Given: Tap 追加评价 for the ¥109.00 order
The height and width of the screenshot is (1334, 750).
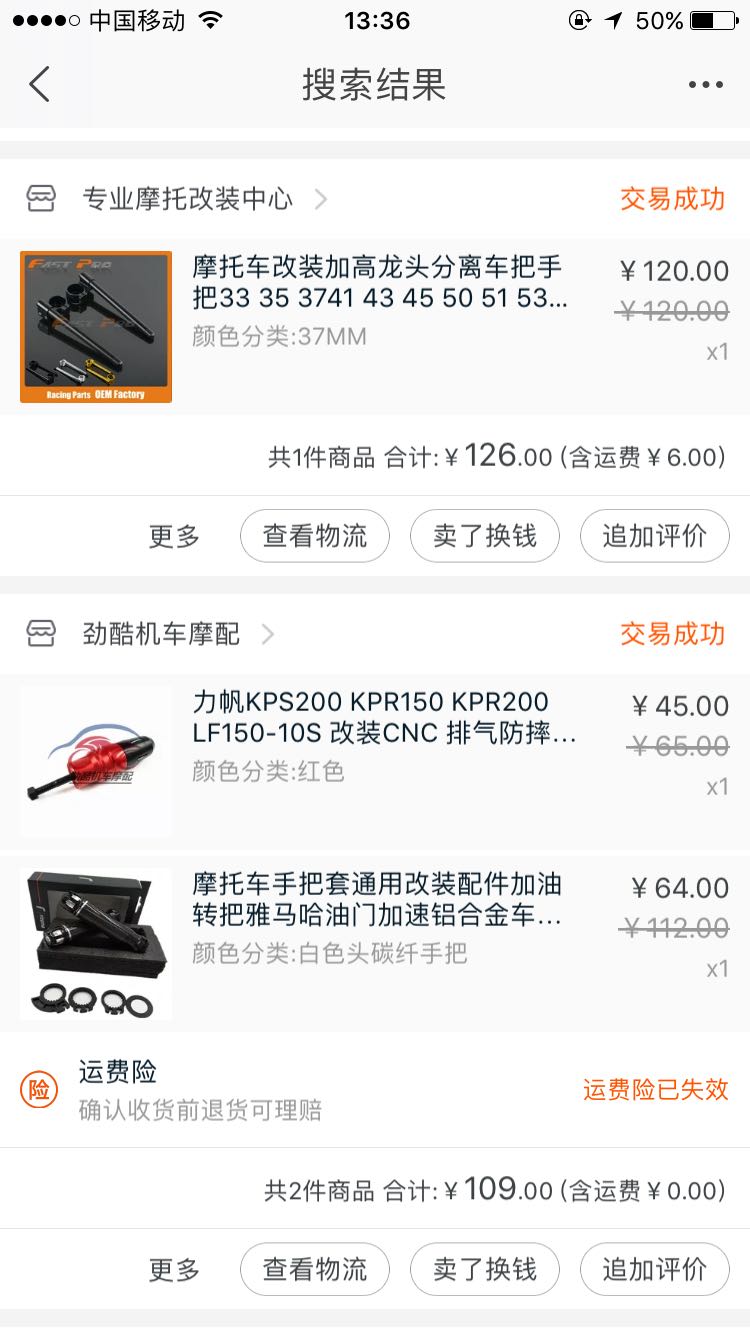Looking at the screenshot, I should point(655,1270).
